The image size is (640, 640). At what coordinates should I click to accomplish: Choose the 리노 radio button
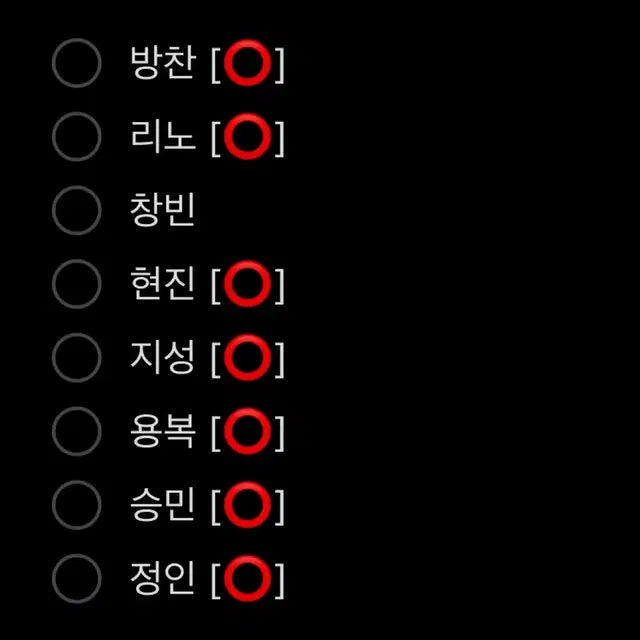tap(77, 138)
